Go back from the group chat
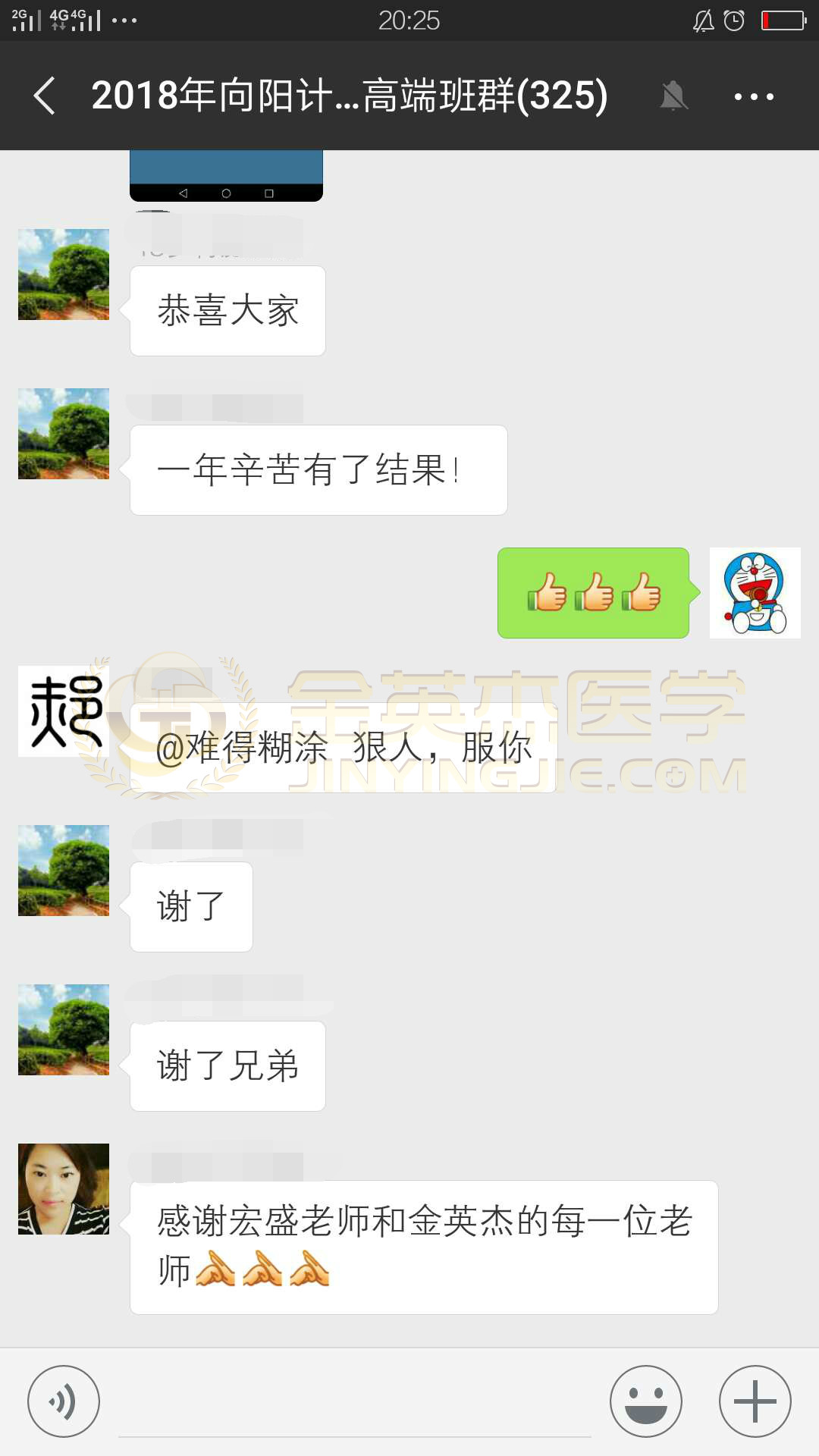 [45, 96]
